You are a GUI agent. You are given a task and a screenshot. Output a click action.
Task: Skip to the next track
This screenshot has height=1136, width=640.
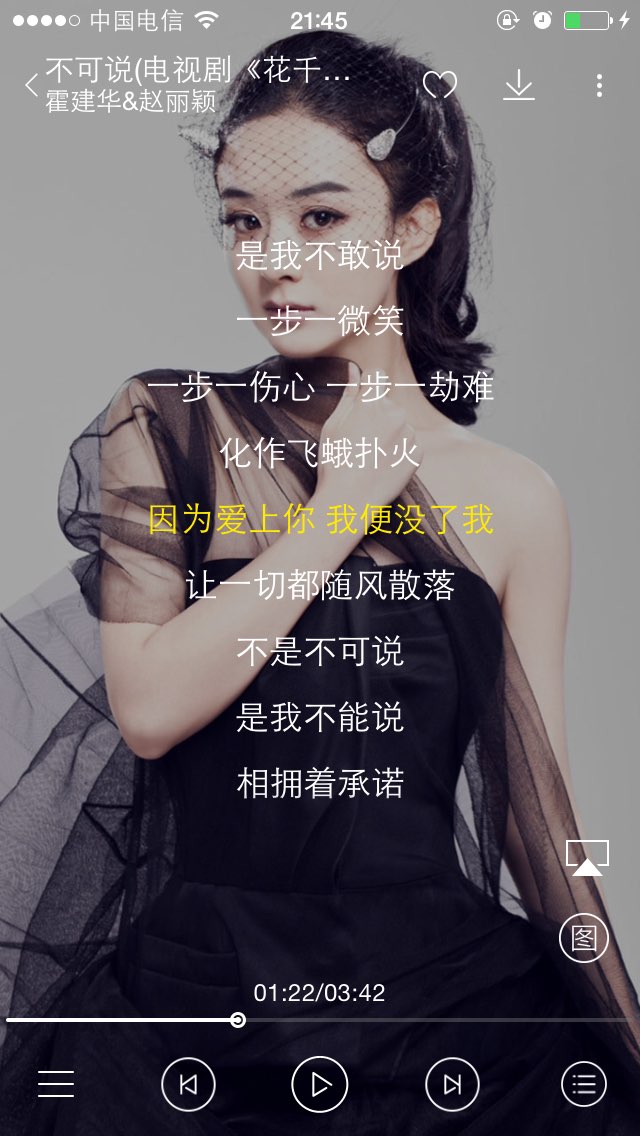pos(452,1085)
